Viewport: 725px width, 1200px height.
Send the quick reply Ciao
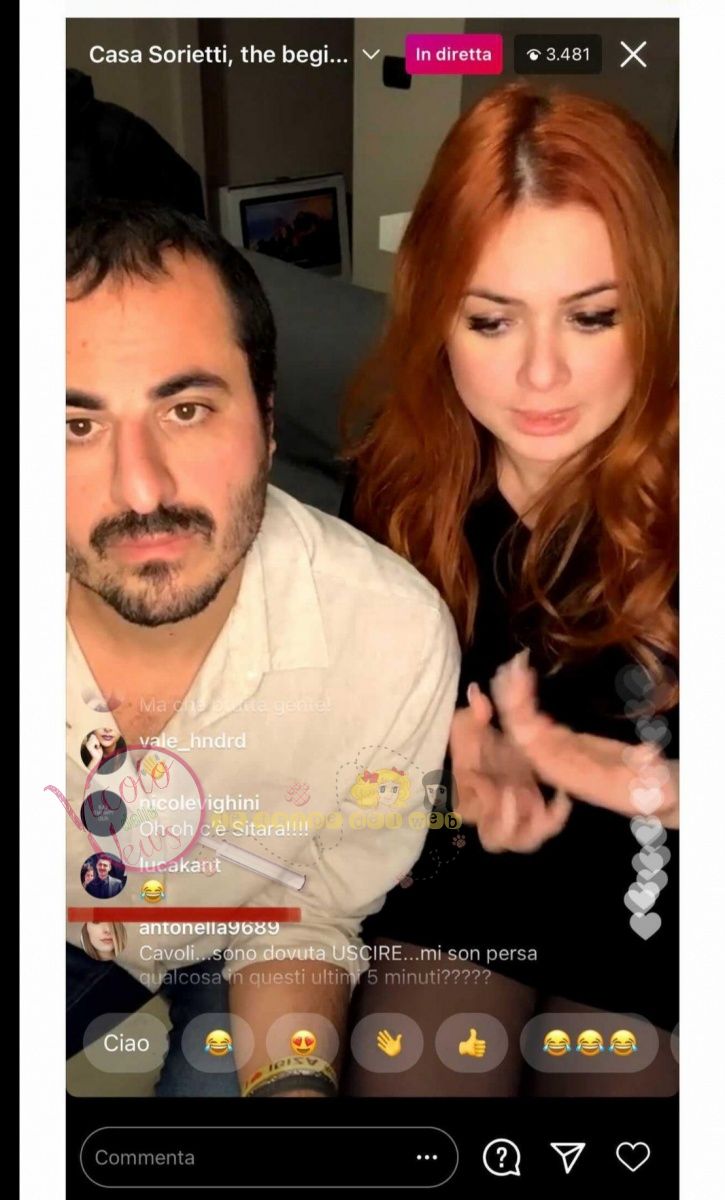[x=126, y=1043]
